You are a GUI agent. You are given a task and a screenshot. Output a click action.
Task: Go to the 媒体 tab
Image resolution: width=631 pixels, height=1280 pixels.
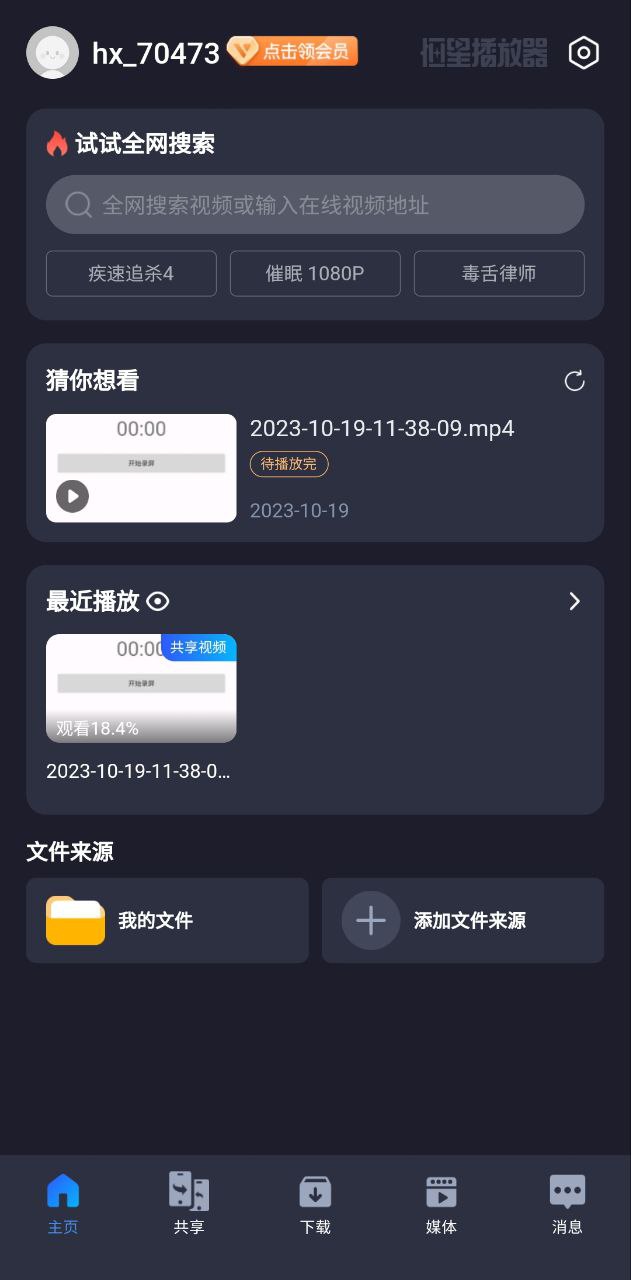(441, 1203)
